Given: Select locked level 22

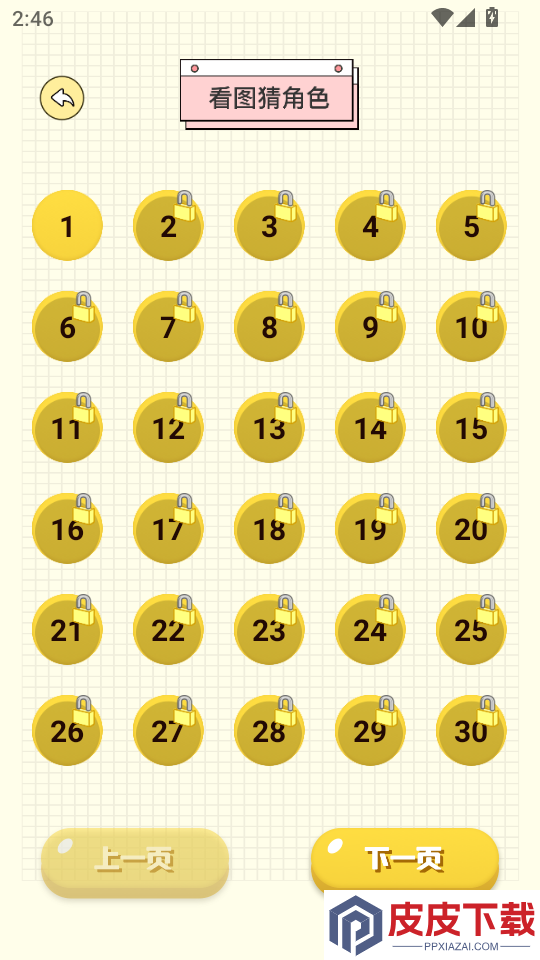Looking at the screenshot, I should pos(168,629).
